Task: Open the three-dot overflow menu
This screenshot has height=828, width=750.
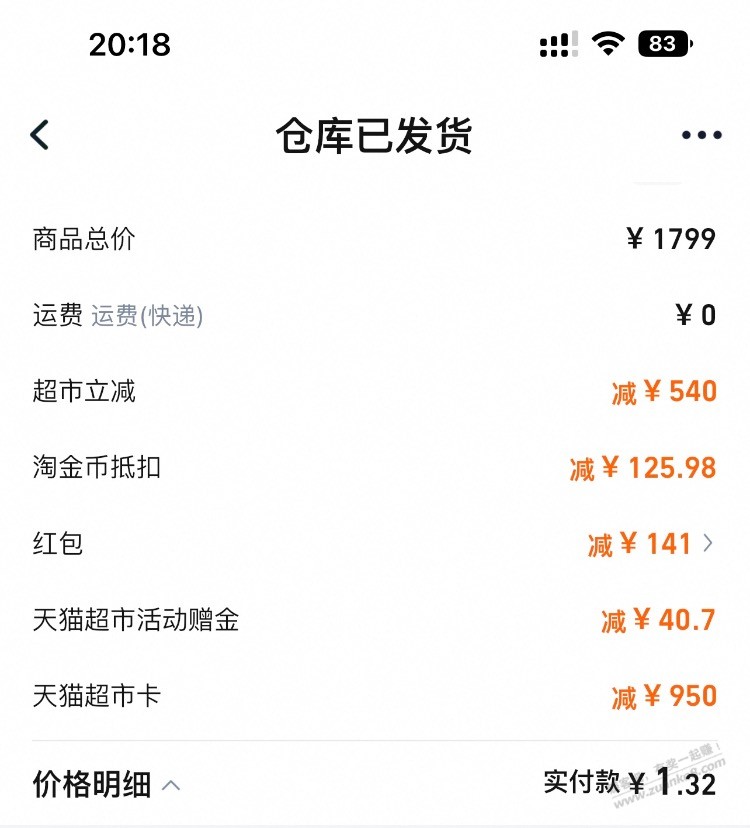Action: 701,136
